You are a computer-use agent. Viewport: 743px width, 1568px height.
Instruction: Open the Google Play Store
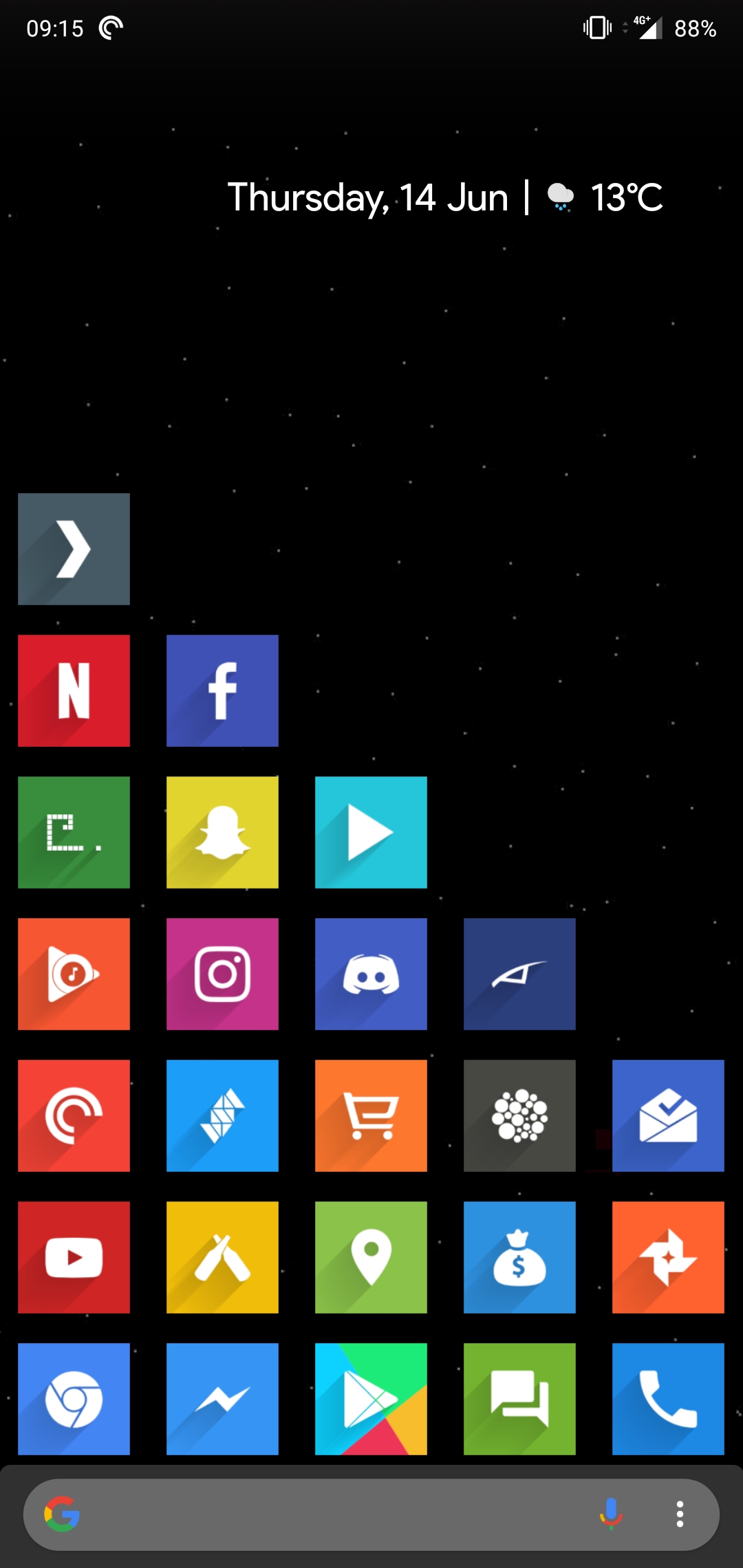click(x=371, y=1399)
